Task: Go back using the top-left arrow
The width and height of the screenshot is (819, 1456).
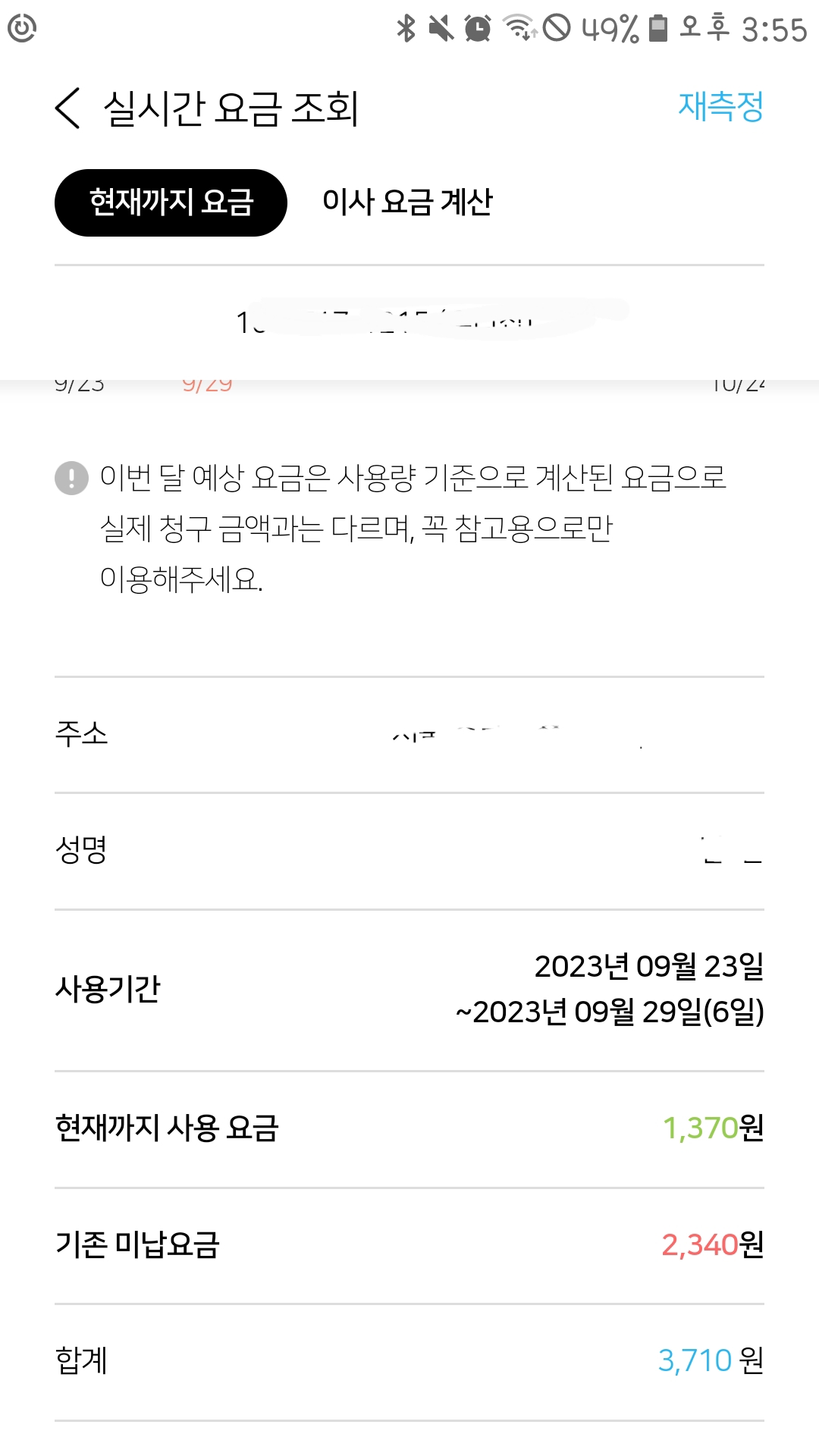Action: (67, 108)
